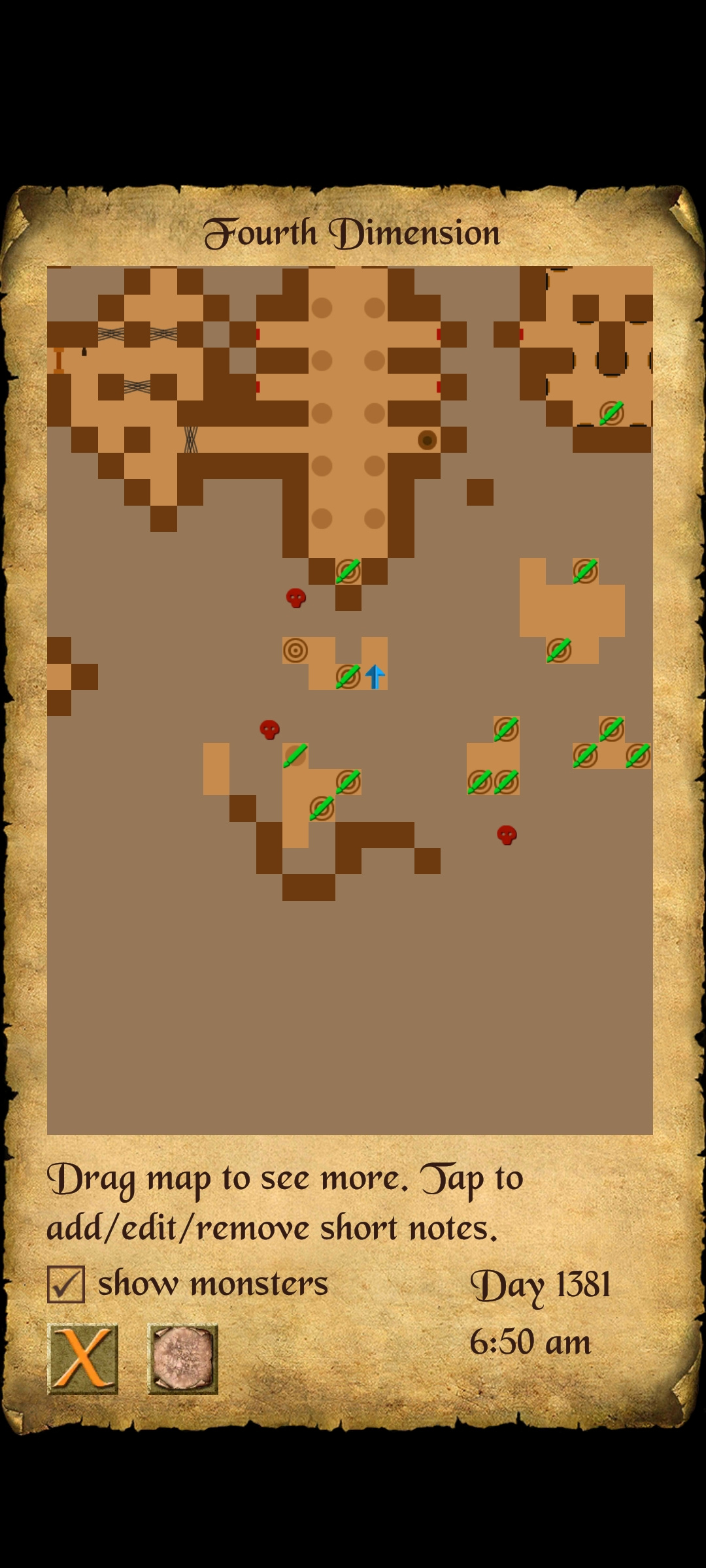Uncheck the show monsters checkbox

point(66,1284)
